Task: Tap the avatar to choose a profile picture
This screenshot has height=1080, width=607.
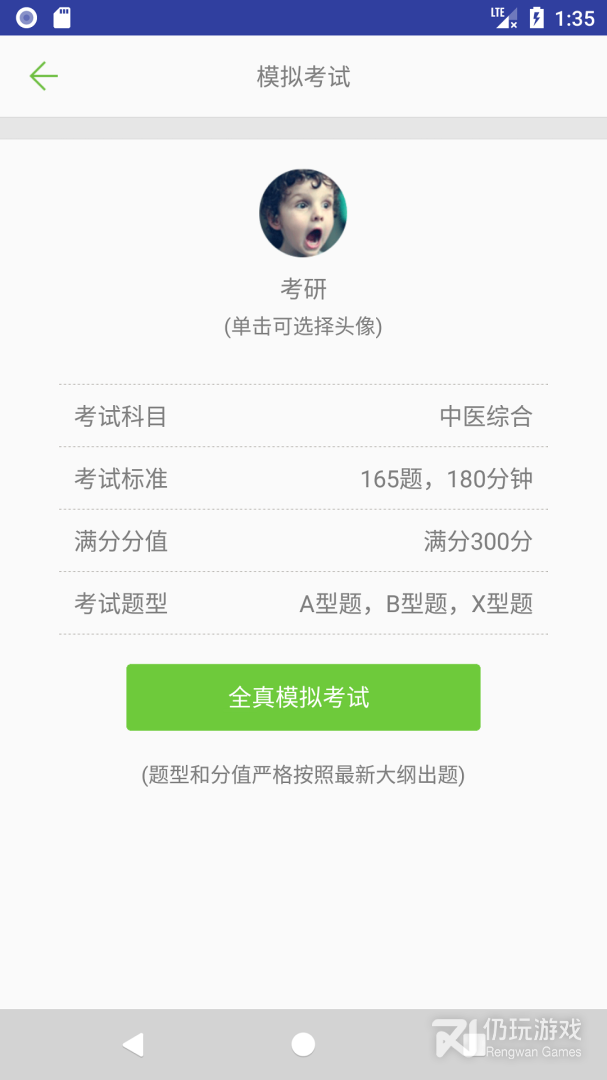Action: coord(303,213)
